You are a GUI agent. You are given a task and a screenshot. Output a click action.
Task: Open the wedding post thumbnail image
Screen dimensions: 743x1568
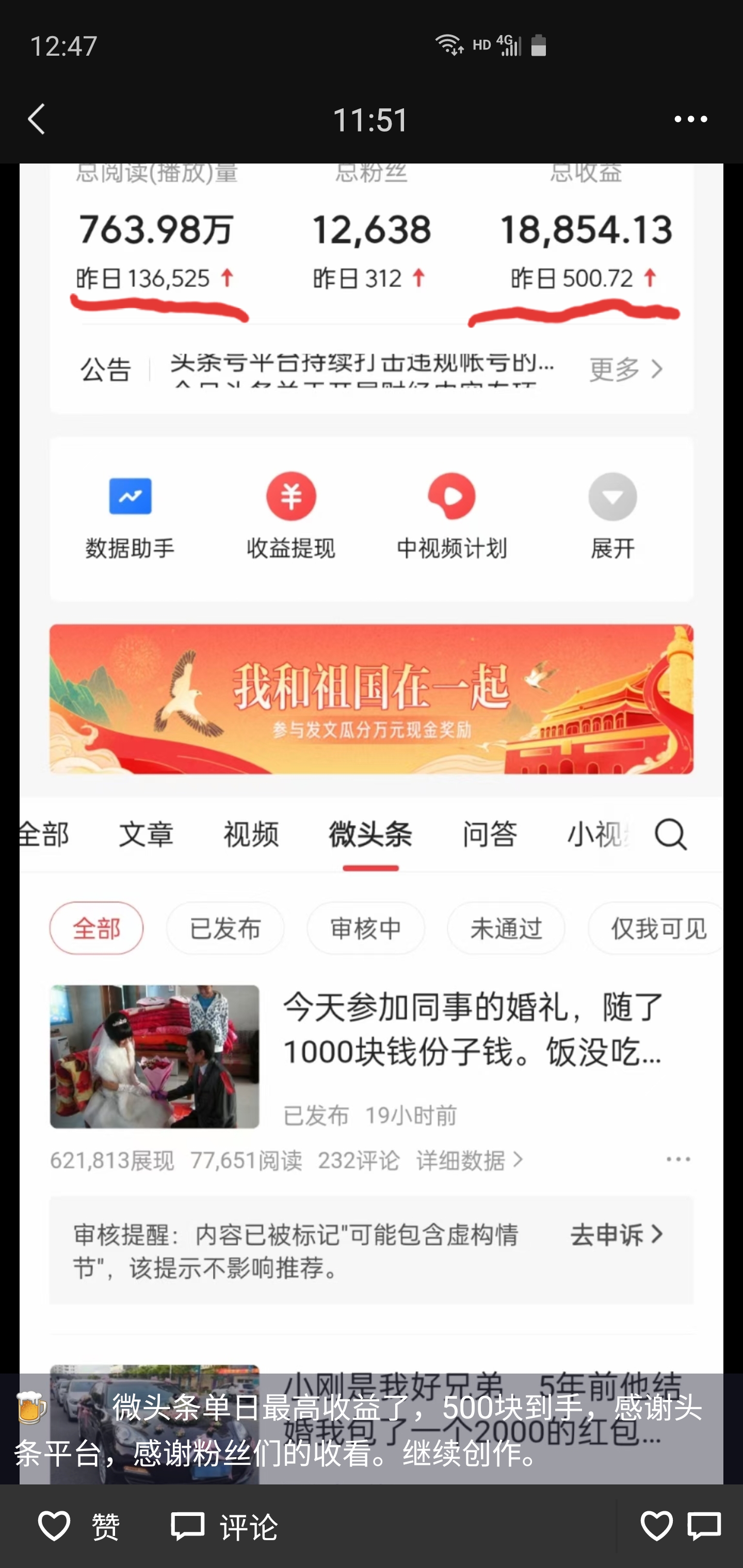(x=154, y=1057)
